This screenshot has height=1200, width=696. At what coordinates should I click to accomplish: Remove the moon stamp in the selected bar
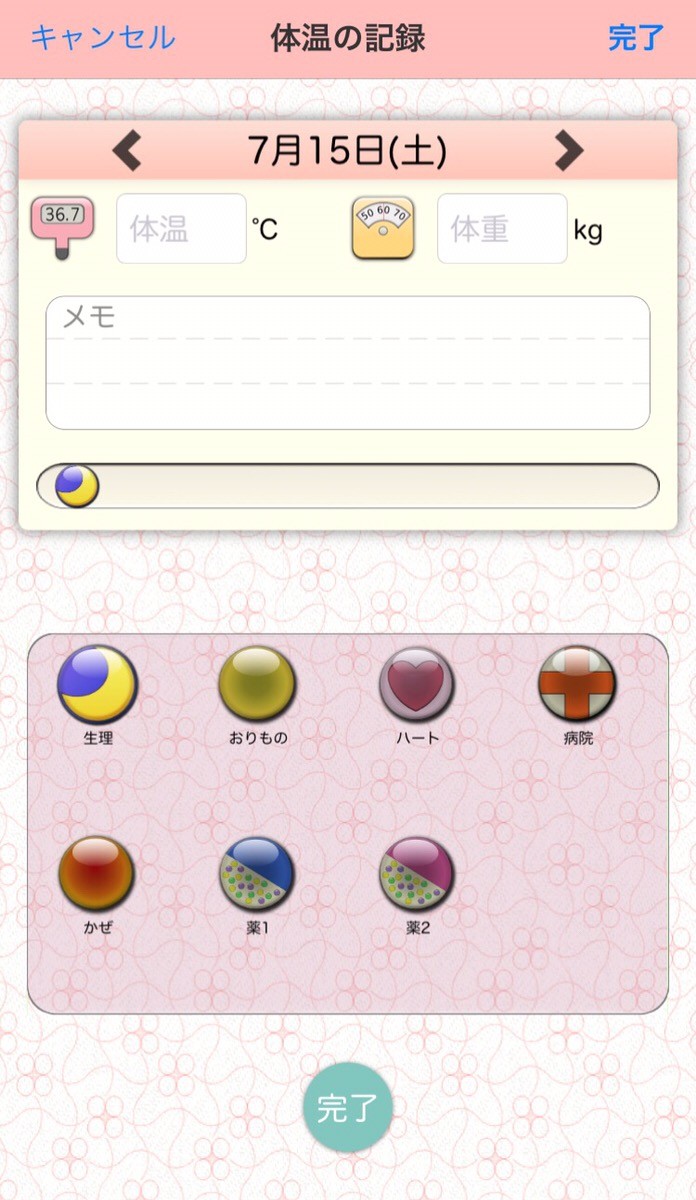[77, 486]
